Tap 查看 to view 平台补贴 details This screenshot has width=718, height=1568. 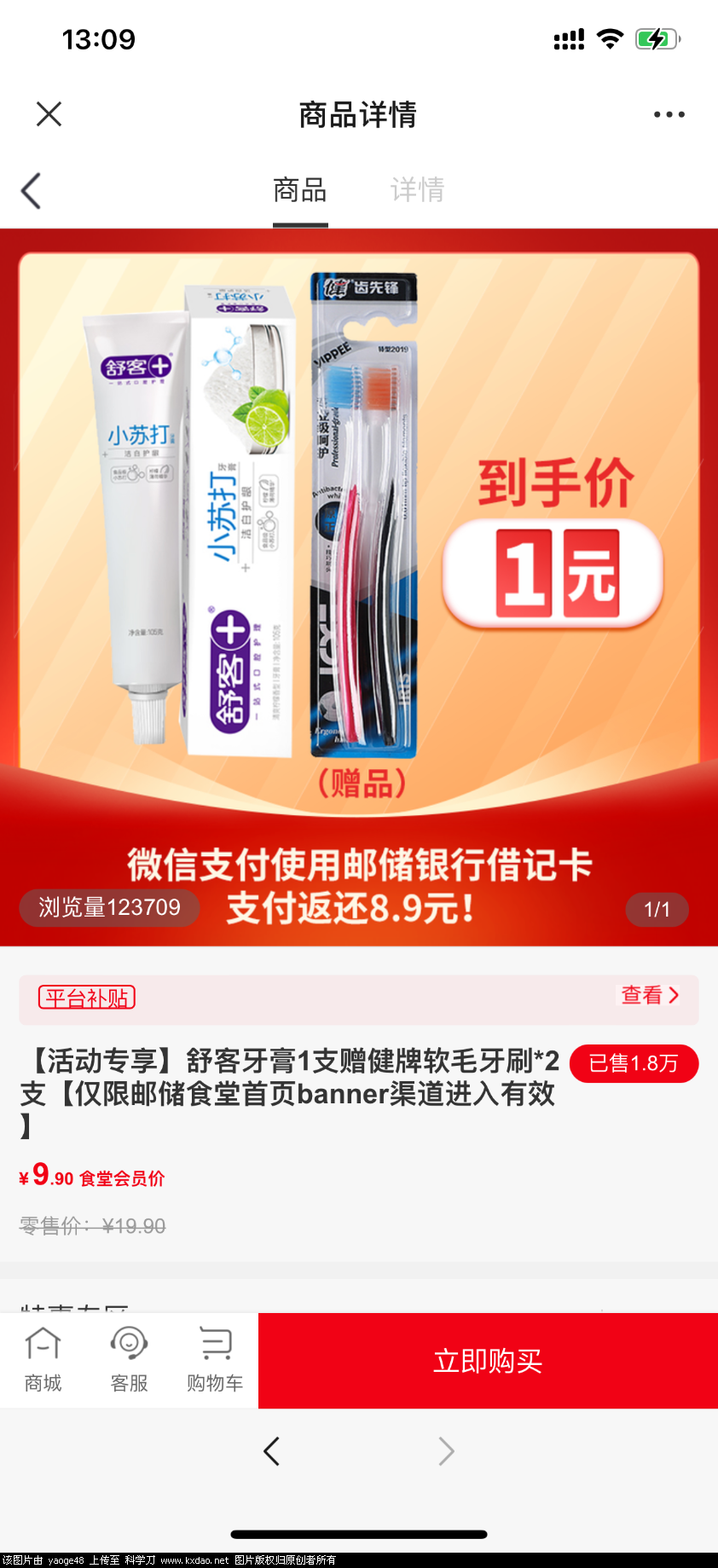(x=650, y=995)
